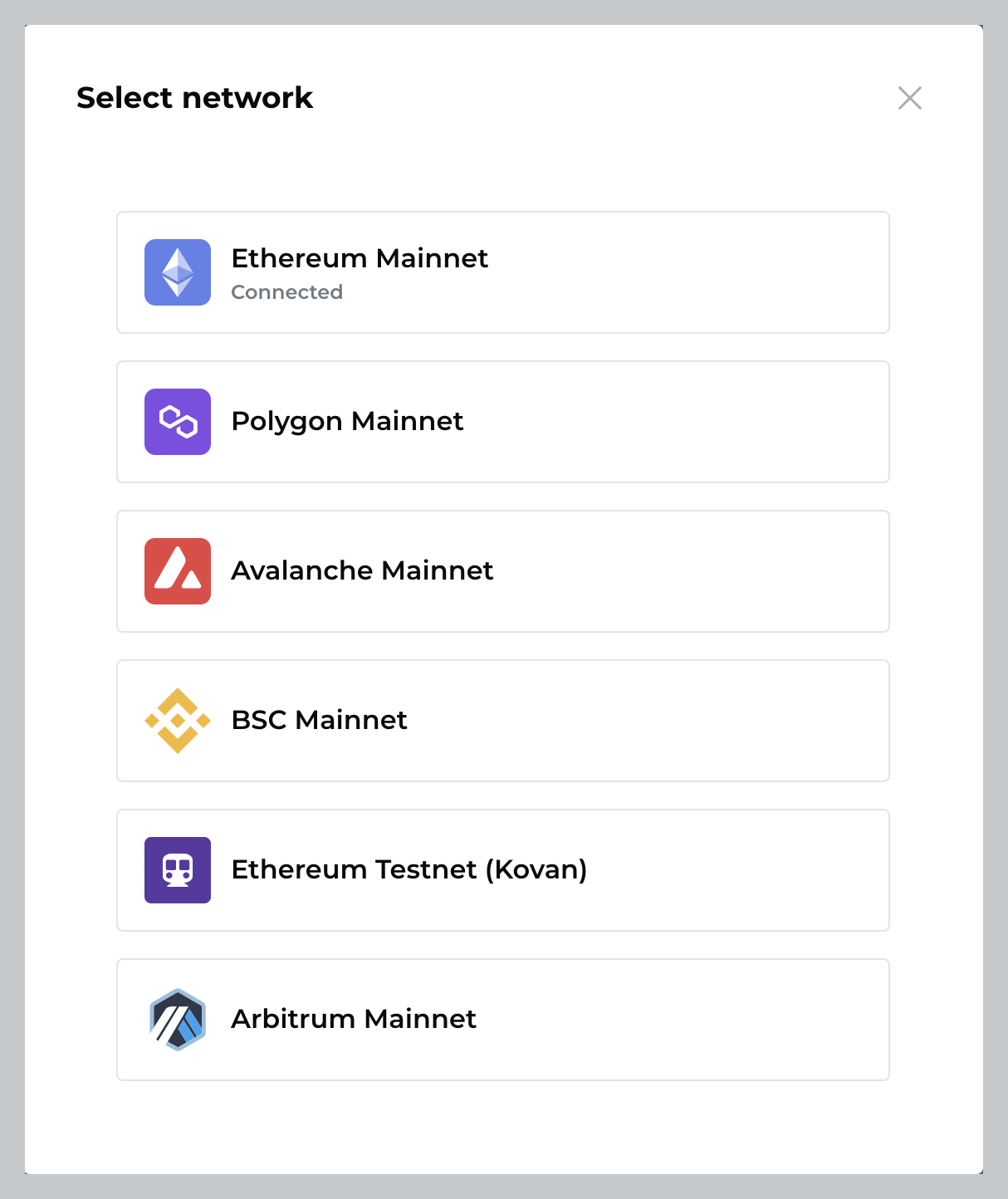Pick BSC Mainnet from the list
Image resolution: width=1008 pixels, height=1199 pixels.
[x=503, y=721]
